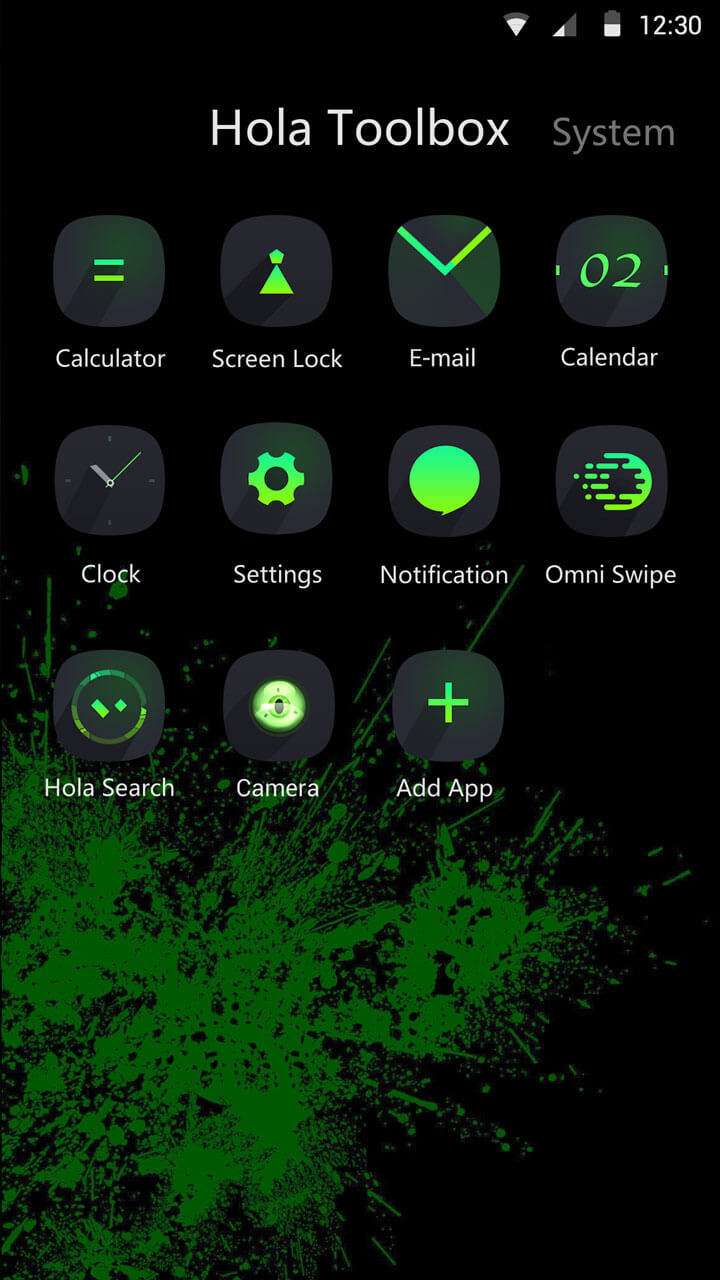Open the E-mail app

tap(443, 270)
